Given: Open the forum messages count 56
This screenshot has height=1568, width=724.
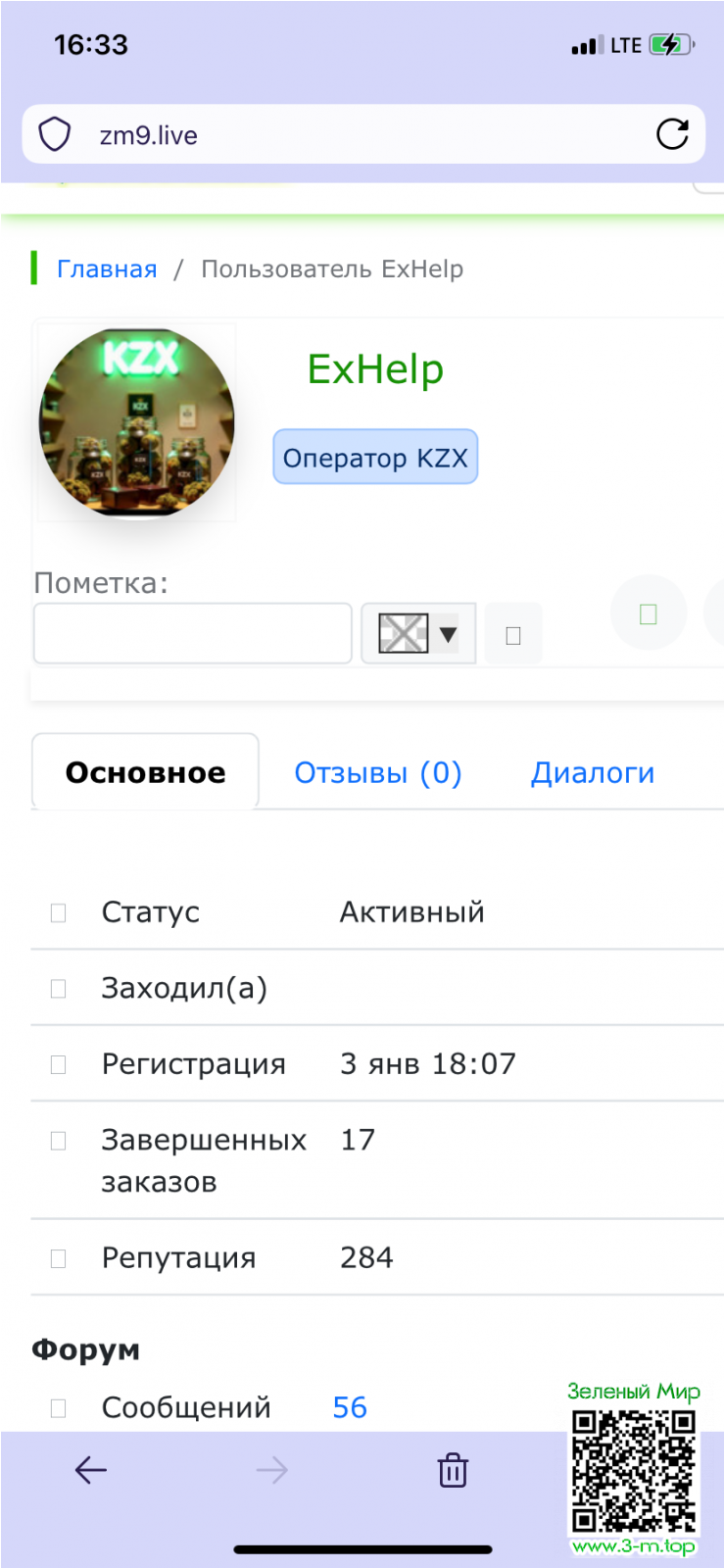Looking at the screenshot, I should (x=350, y=1407).
